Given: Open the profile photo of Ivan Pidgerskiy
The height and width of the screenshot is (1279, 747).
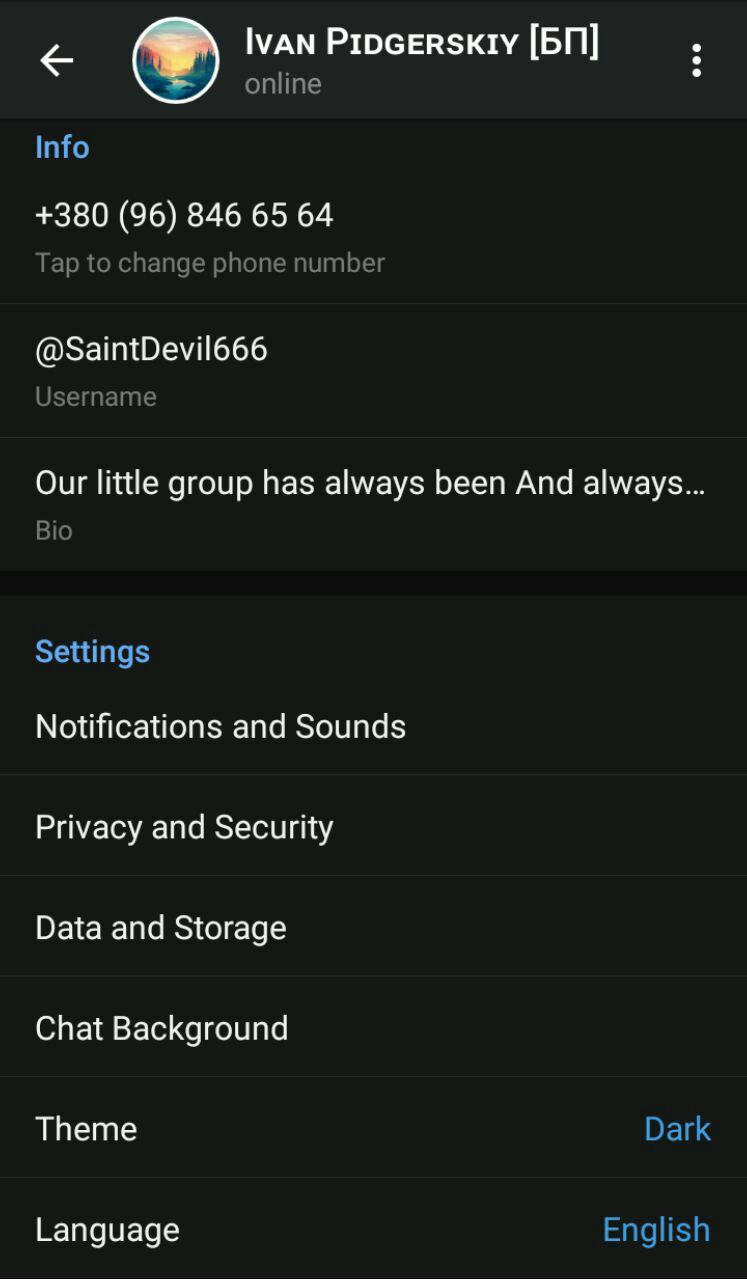Looking at the screenshot, I should [x=176, y=61].
